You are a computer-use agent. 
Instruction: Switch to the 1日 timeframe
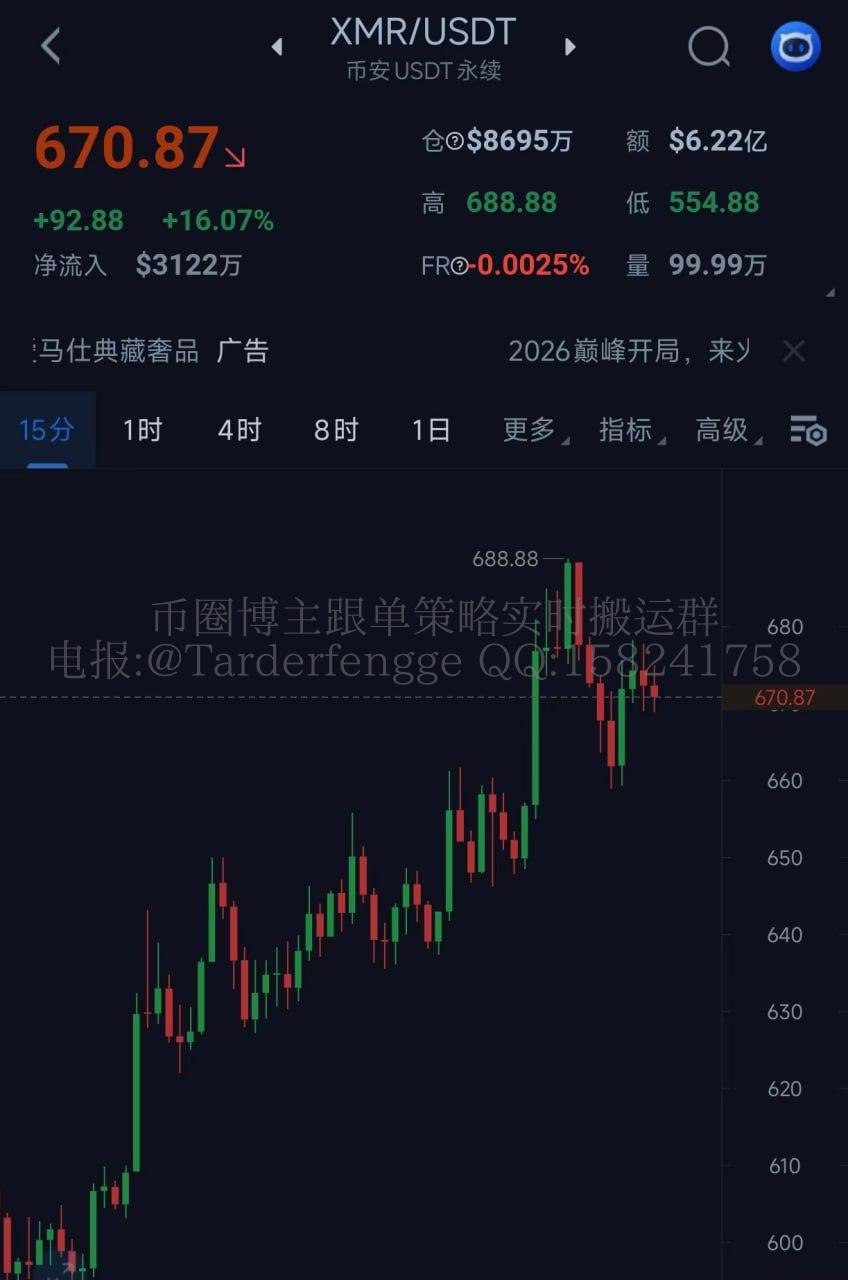431,430
